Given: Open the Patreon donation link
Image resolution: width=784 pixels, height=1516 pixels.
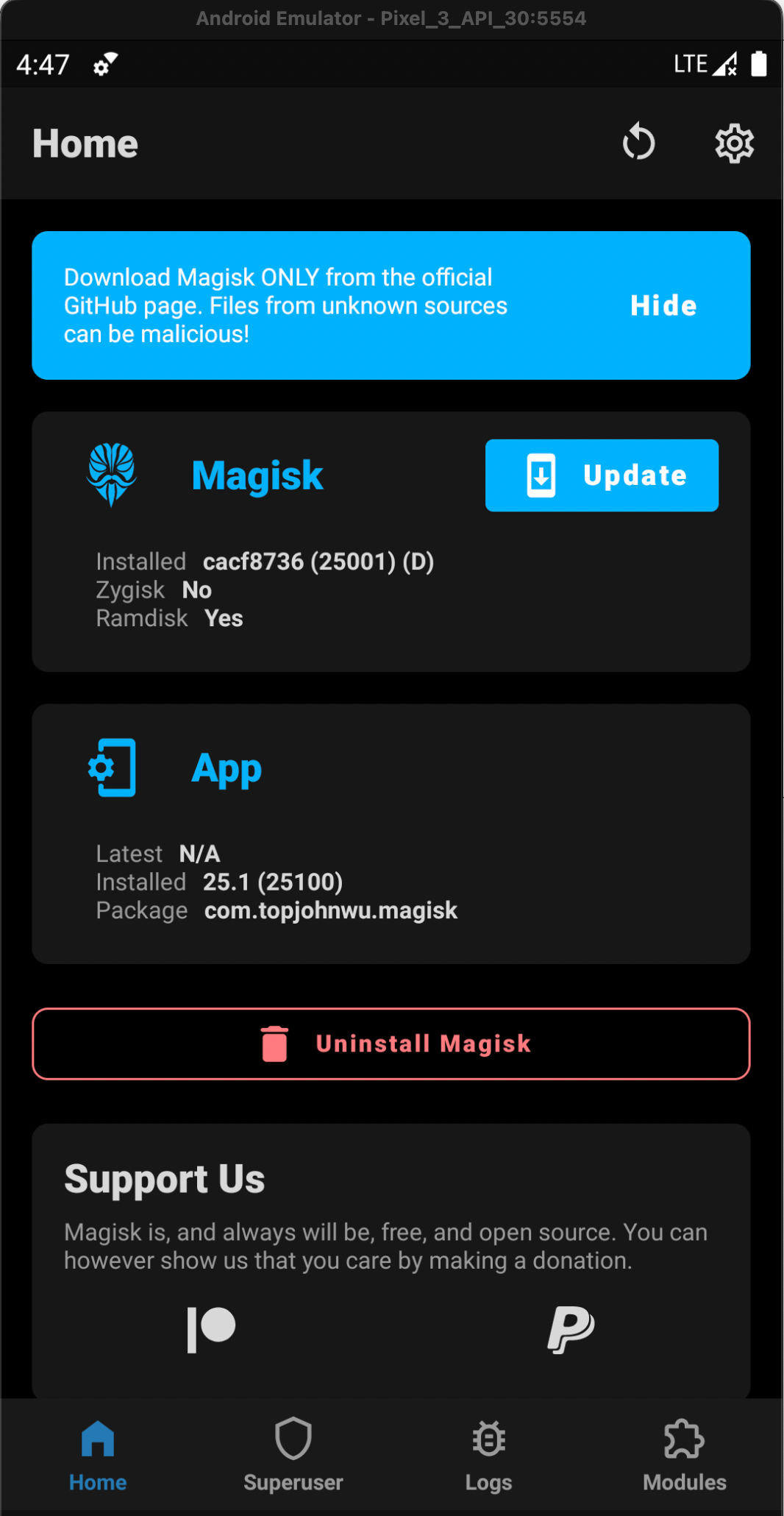Looking at the screenshot, I should pos(212,1329).
